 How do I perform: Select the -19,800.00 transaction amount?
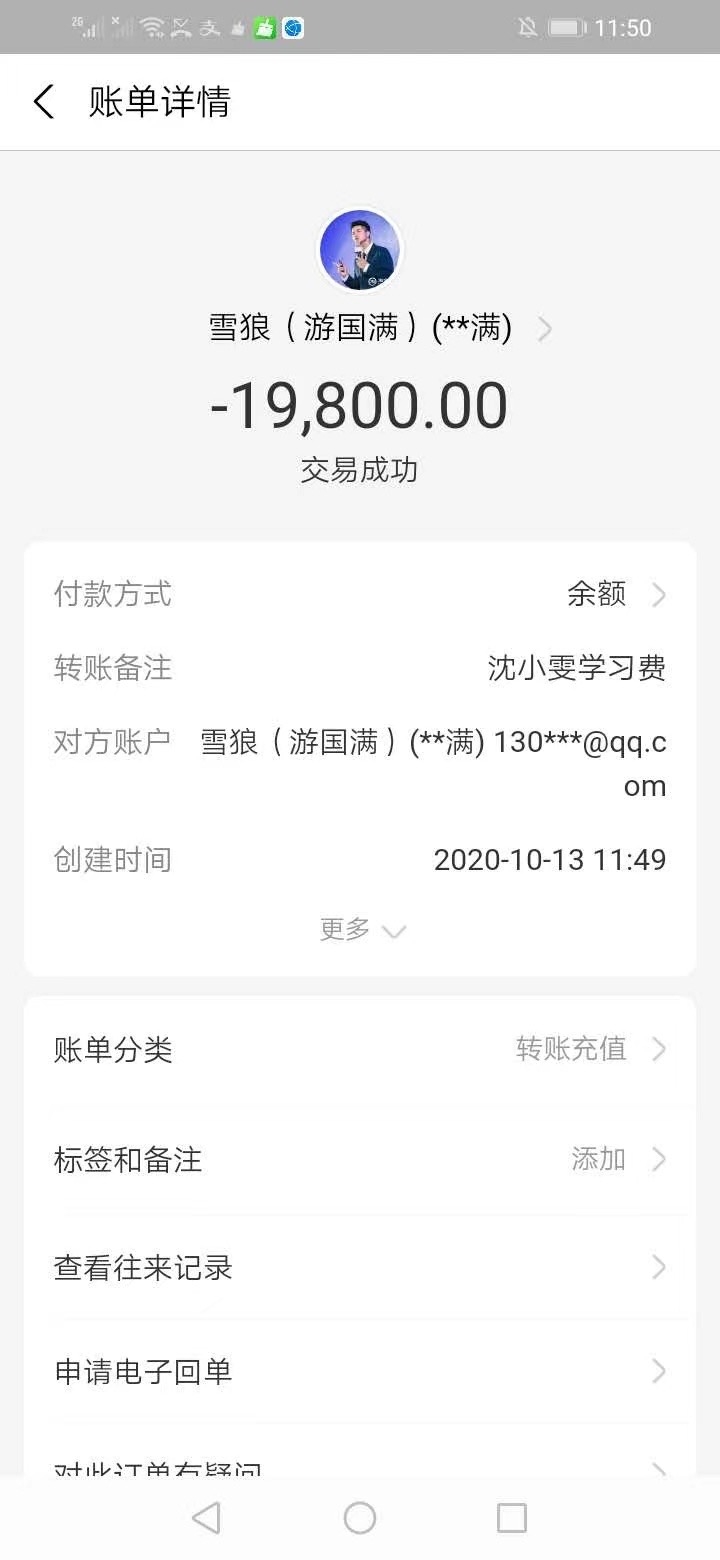359,402
